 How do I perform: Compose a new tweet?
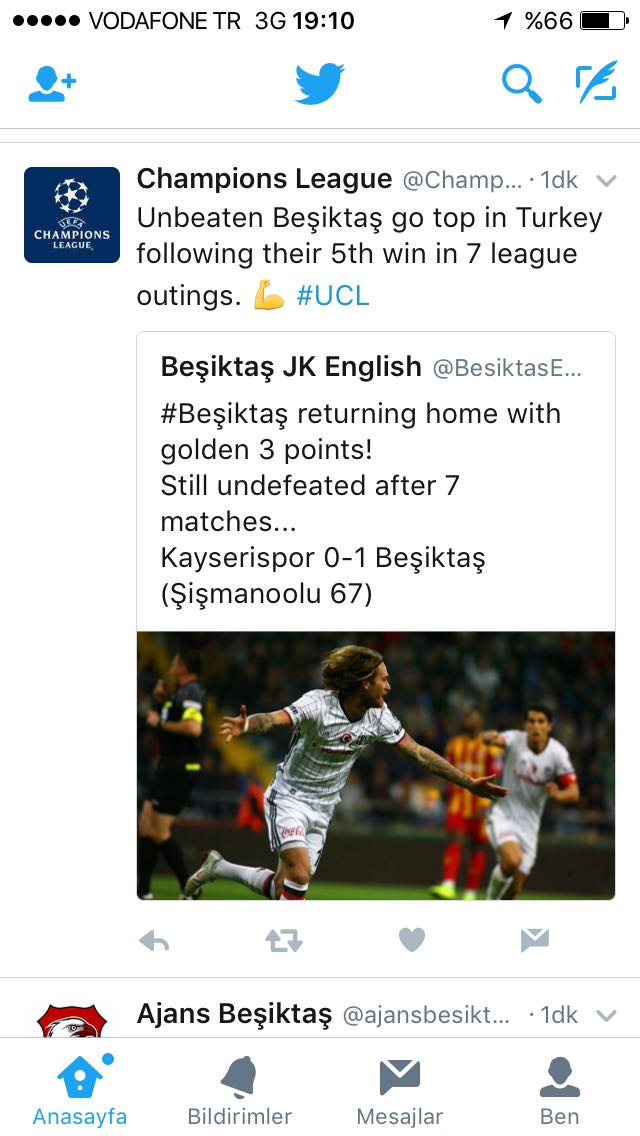coord(596,84)
